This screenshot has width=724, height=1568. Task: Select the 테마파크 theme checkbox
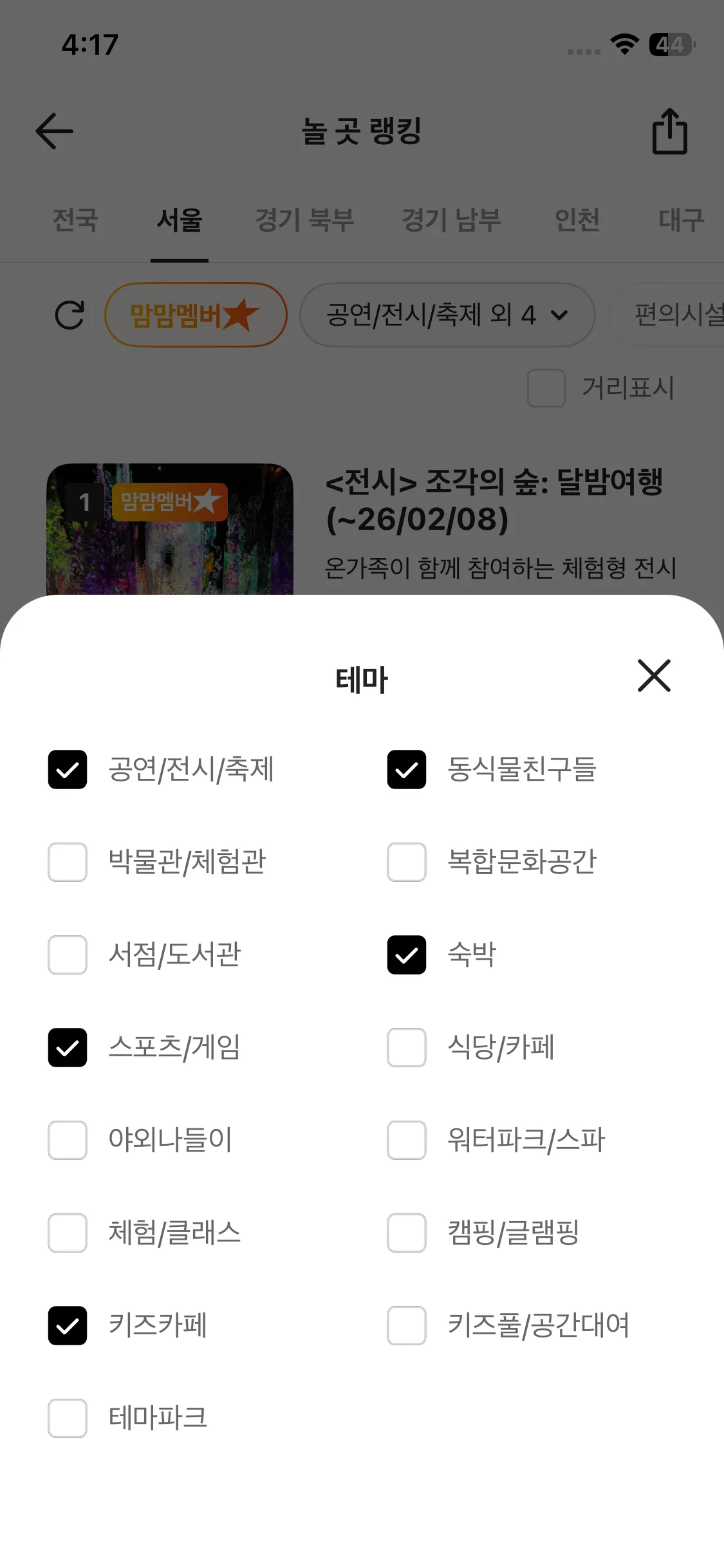[68, 1419]
